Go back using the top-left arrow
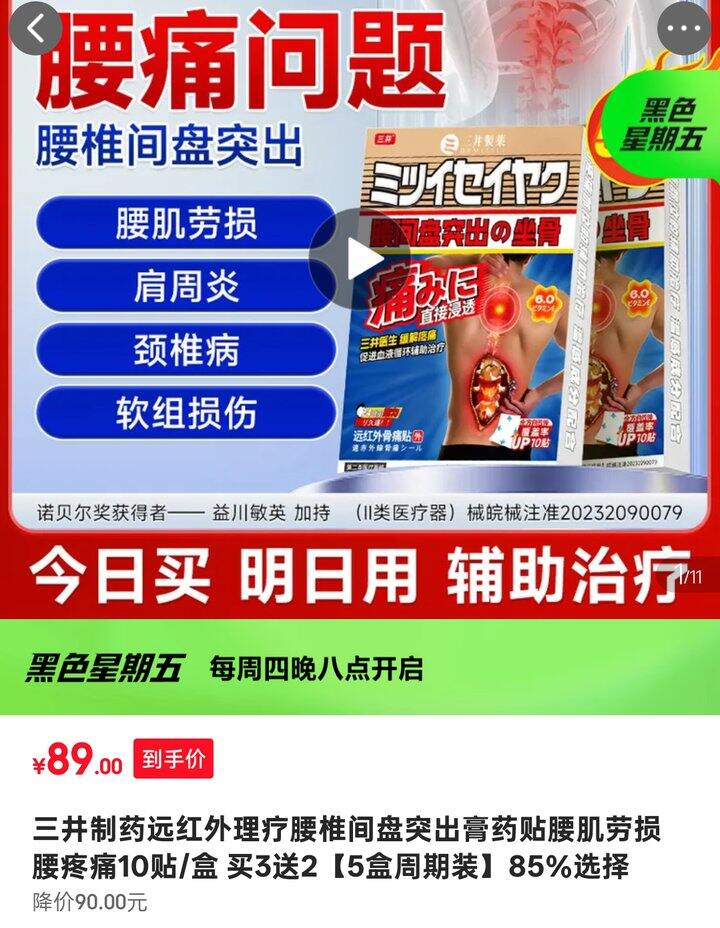 (x=36, y=29)
